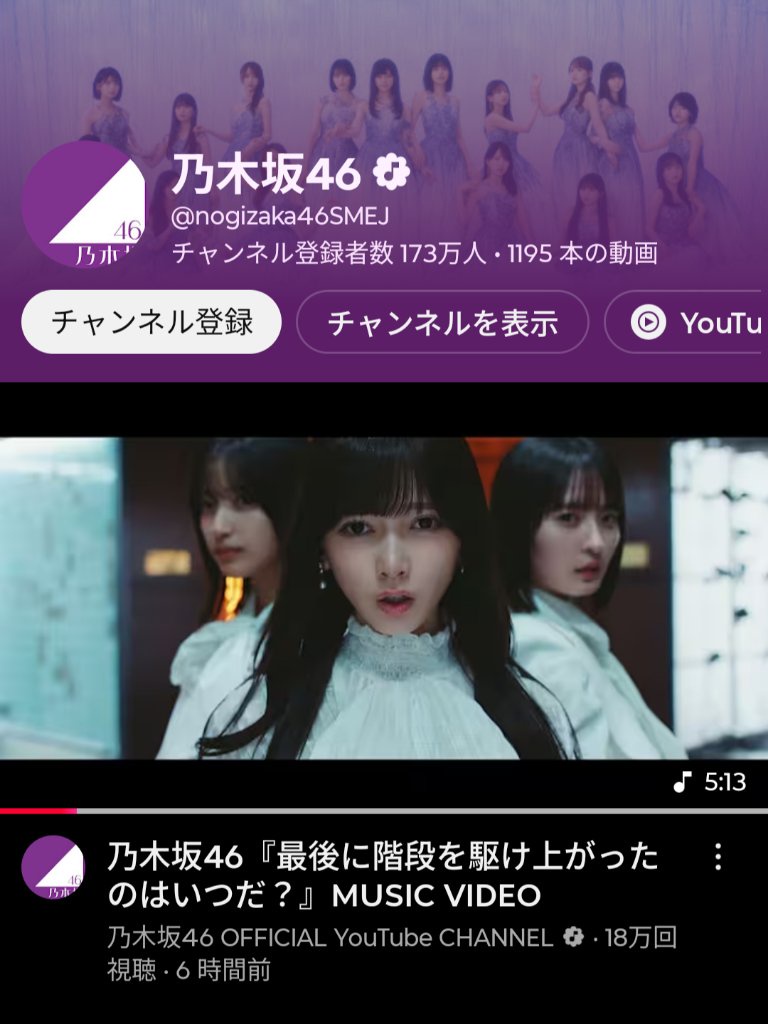Open the video title 最後に階段を駆け上がったのはいつだ？
Screen dimensions: 768x1024
coord(382,875)
